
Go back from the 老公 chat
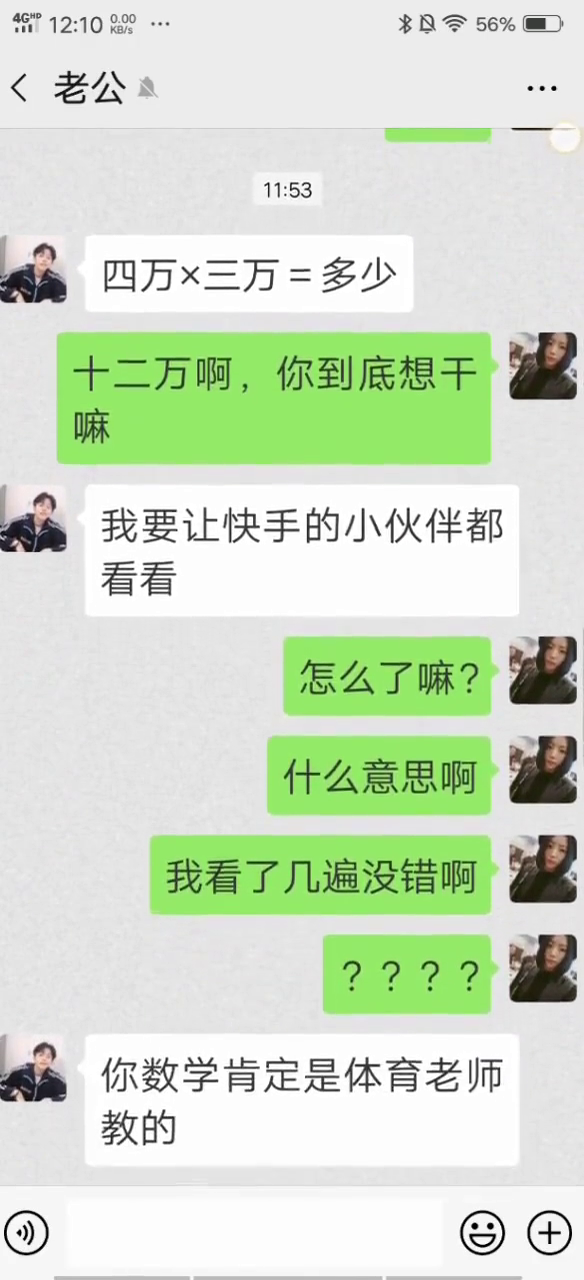[x=20, y=88]
